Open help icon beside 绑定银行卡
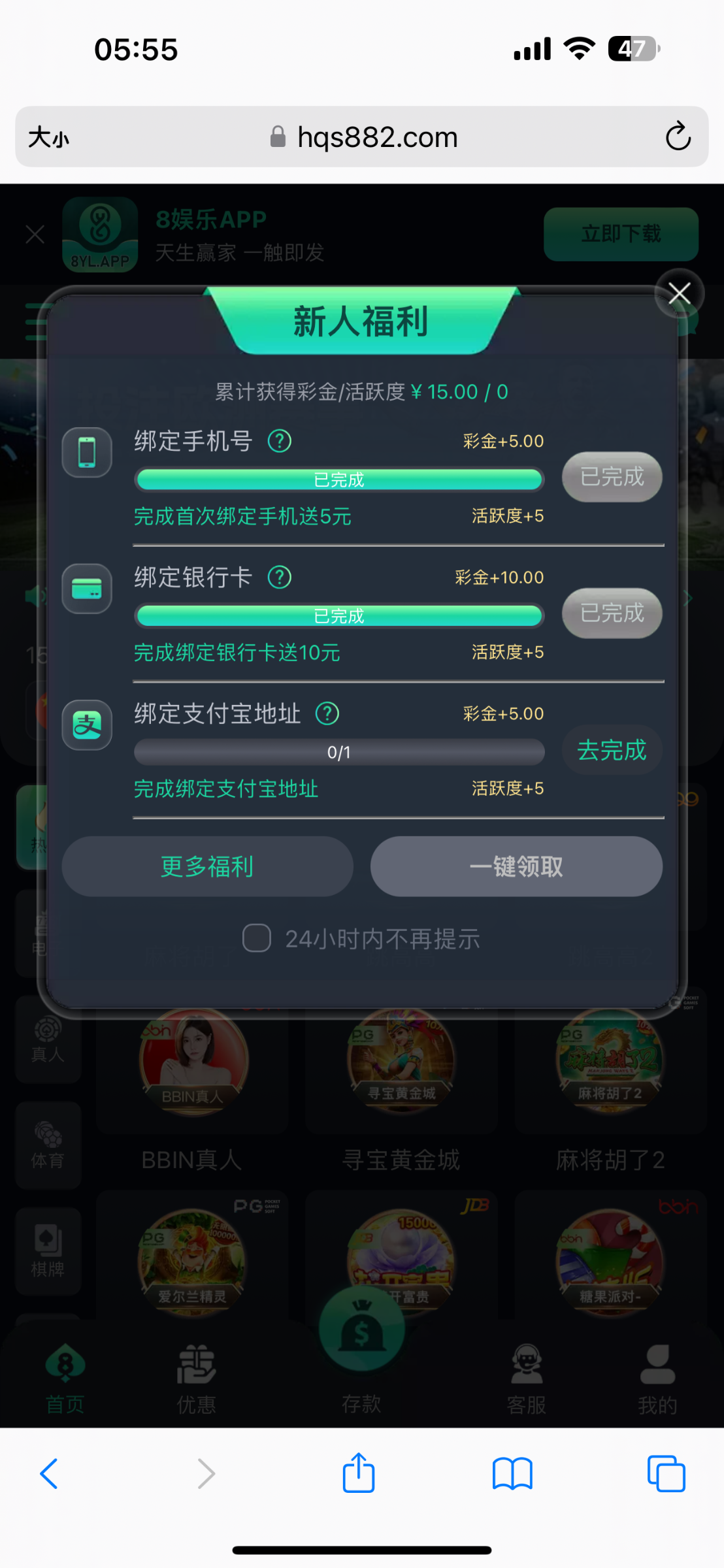 [x=280, y=577]
